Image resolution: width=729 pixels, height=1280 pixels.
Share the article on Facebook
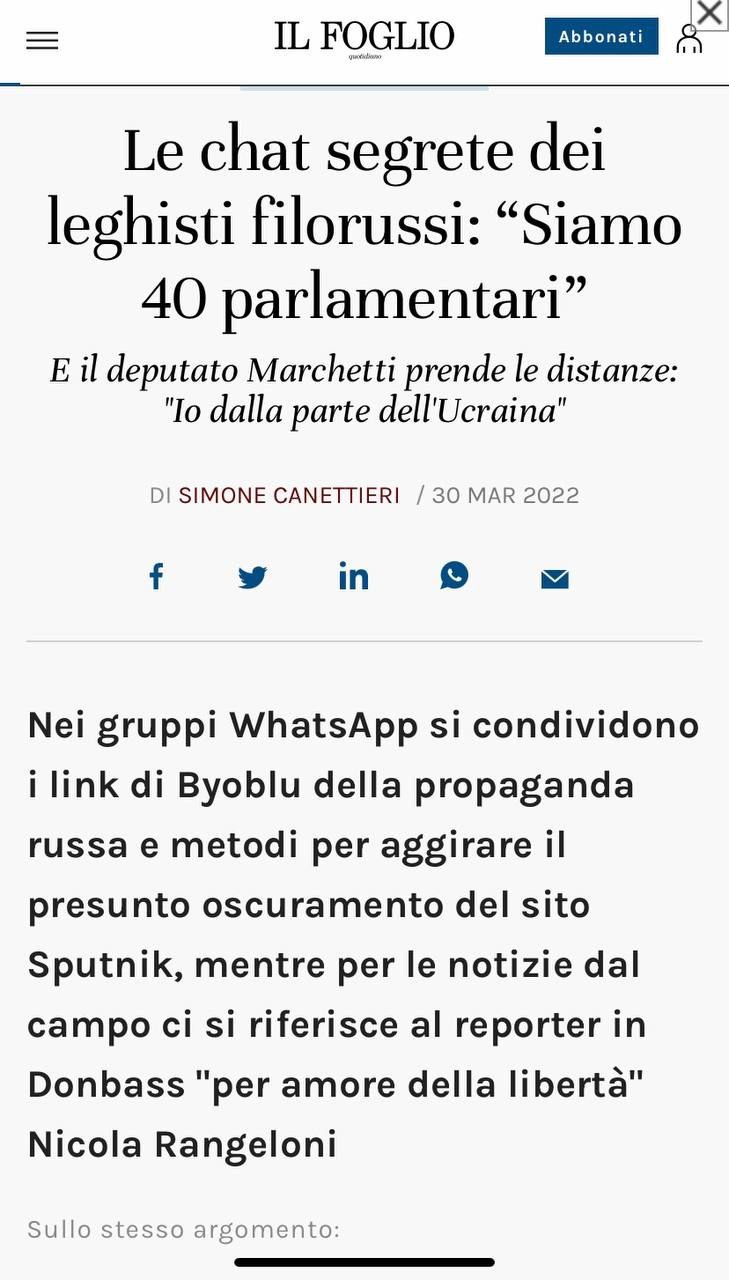[156, 577]
